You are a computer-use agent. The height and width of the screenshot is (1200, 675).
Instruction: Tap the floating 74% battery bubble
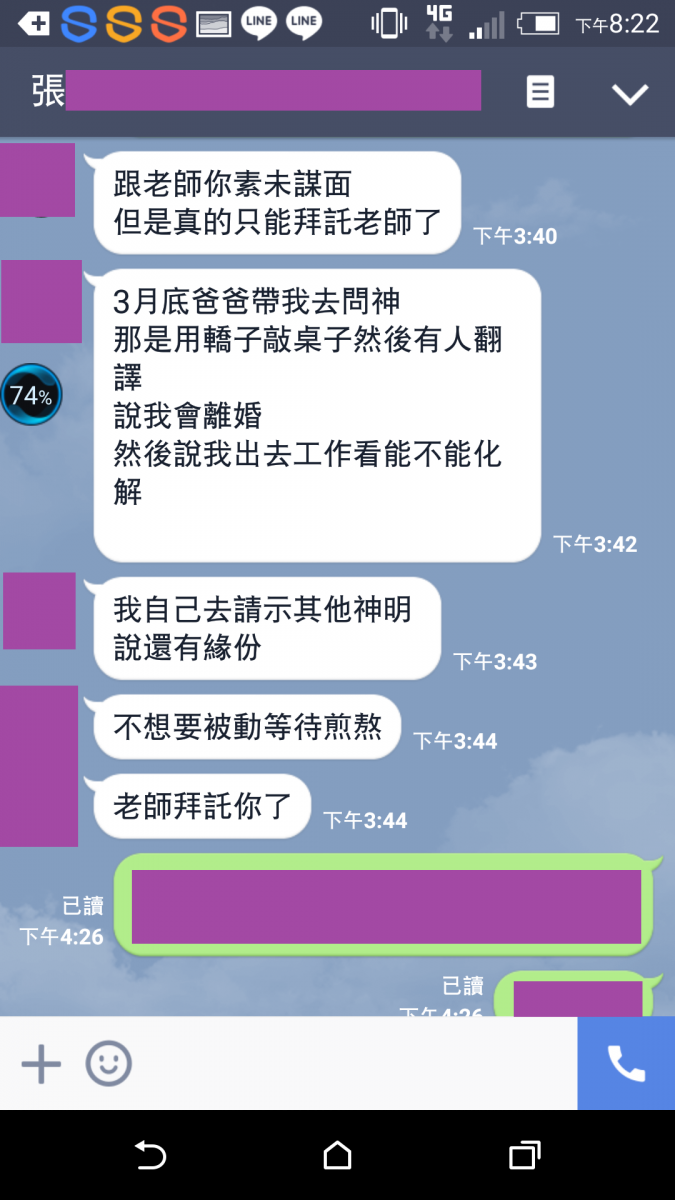pyautogui.click(x=31, y=395)
